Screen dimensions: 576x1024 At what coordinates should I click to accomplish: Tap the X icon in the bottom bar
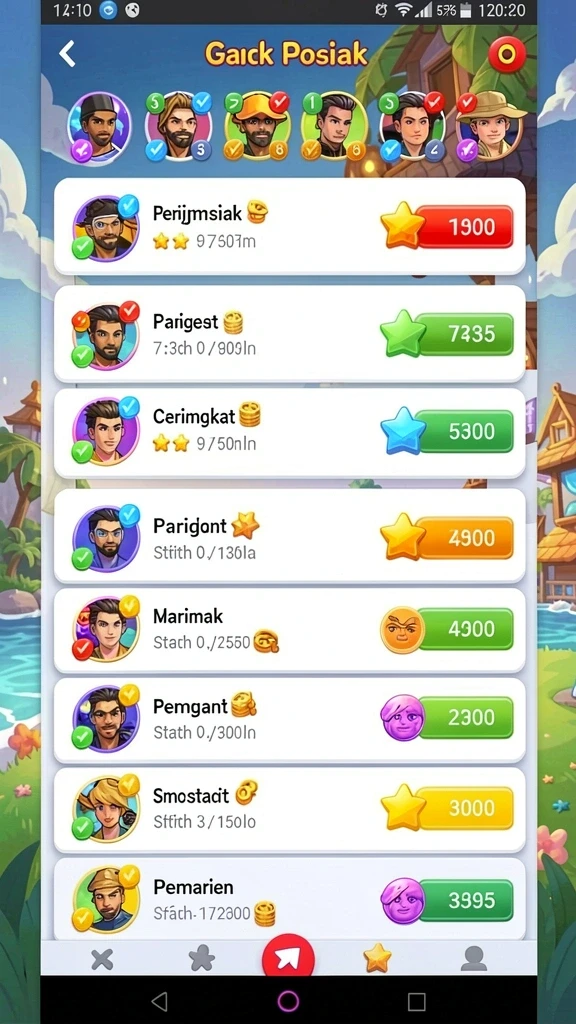tap(102, 959)
